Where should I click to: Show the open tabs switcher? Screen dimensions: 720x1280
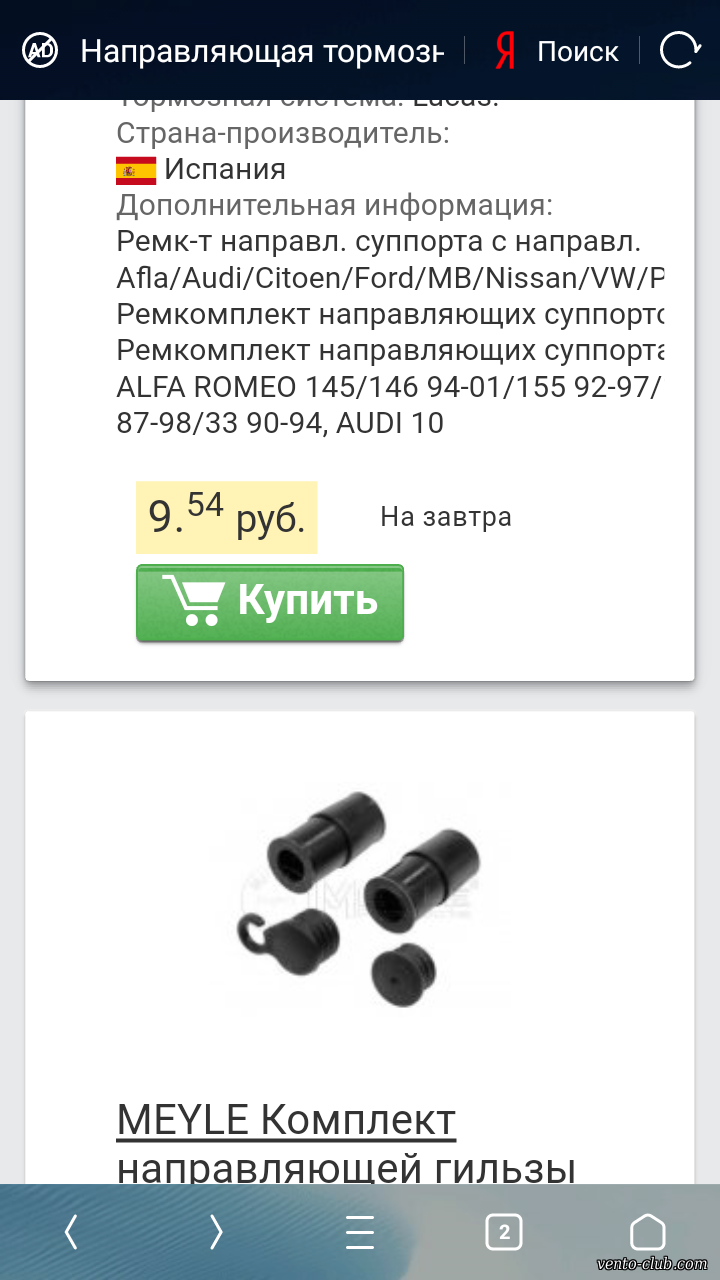504,1232
